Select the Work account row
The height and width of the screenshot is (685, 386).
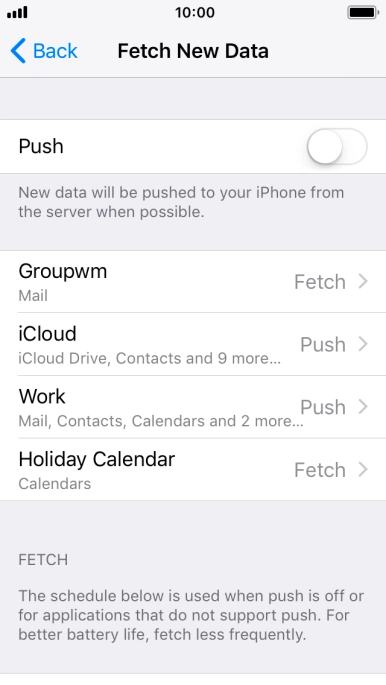pyautogui.click(x=193, y=407)
